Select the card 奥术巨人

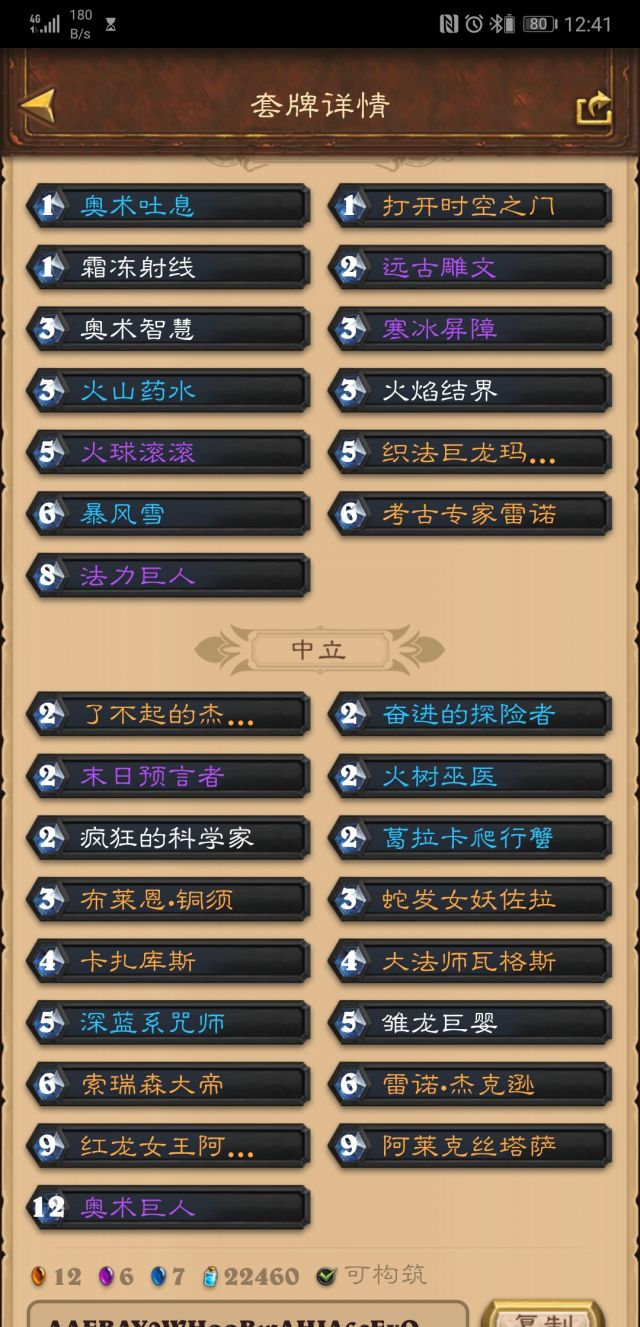point(168,1208)
